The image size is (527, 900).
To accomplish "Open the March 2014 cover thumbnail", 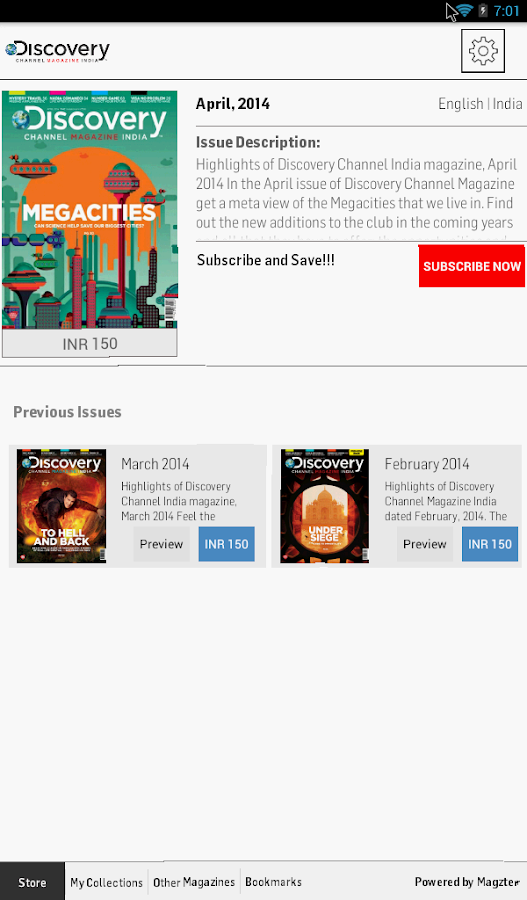I will (x=61, y=506).
